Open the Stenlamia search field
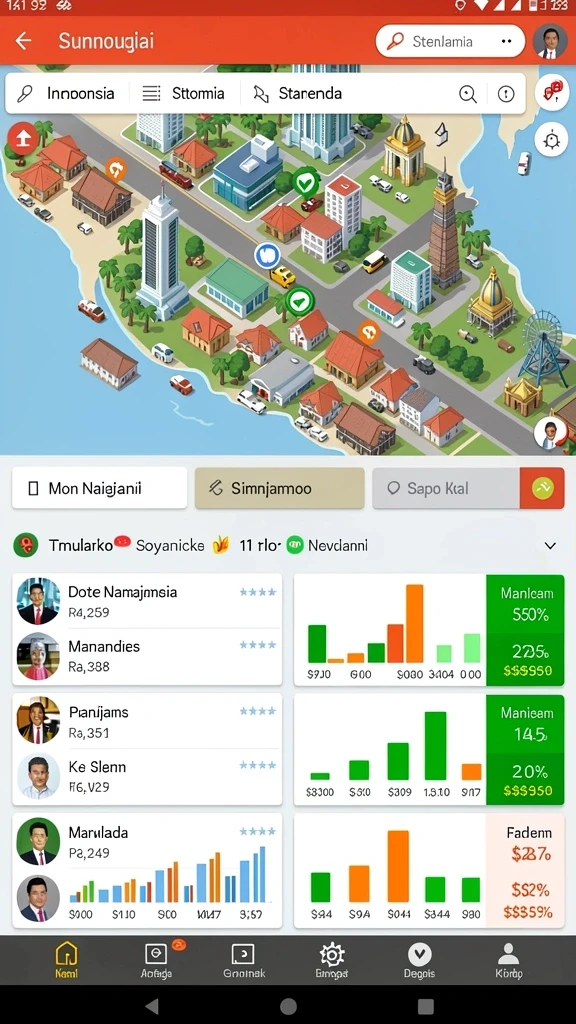The width and height of the screenshot is (576, 1024). coord(450,41)
